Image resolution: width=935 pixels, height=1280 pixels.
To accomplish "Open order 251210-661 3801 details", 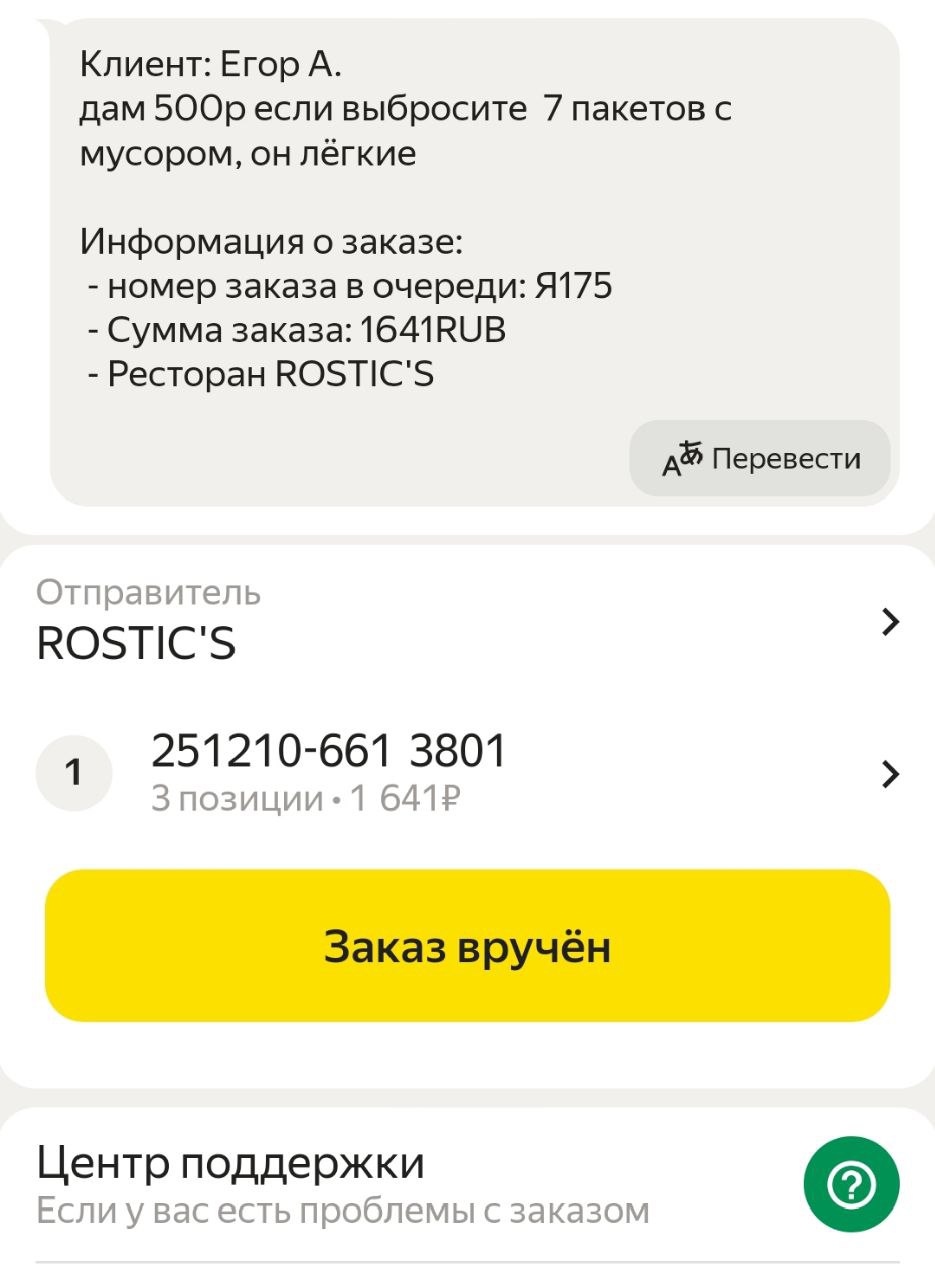I will click(x=466, y=773).
